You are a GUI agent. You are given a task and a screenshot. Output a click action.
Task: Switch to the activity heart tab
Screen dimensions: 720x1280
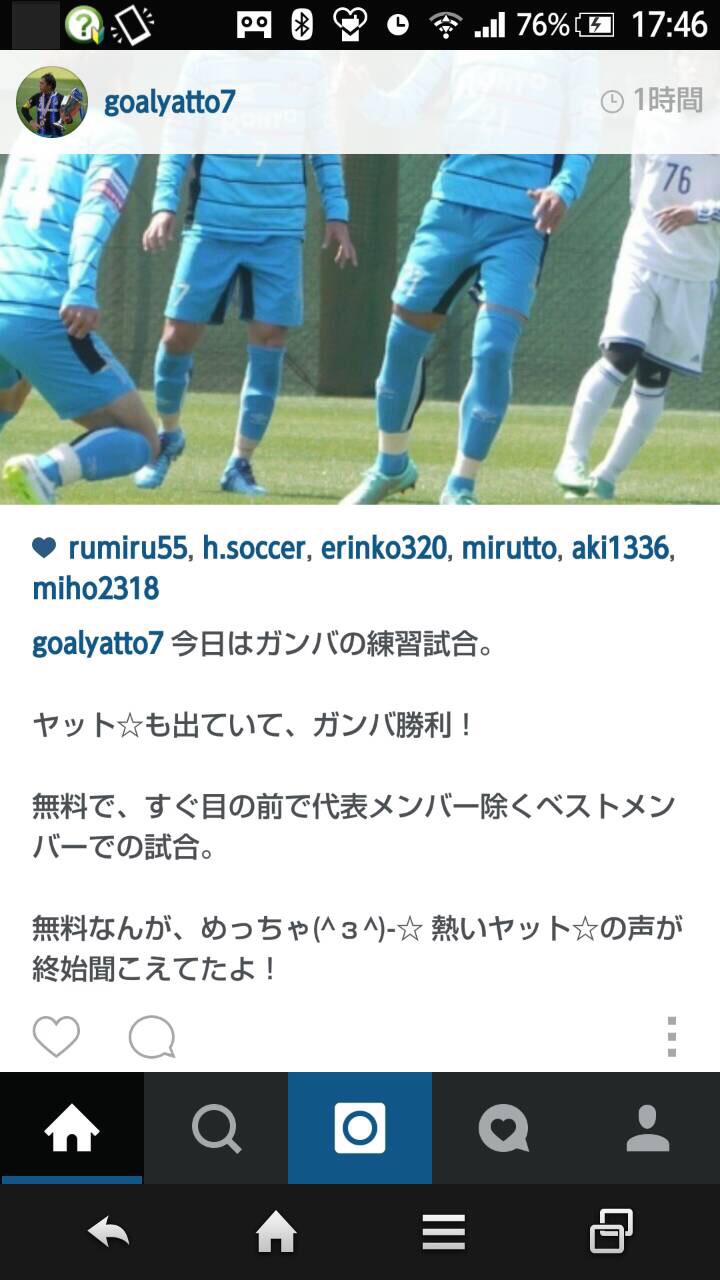tap(504, 1128)
